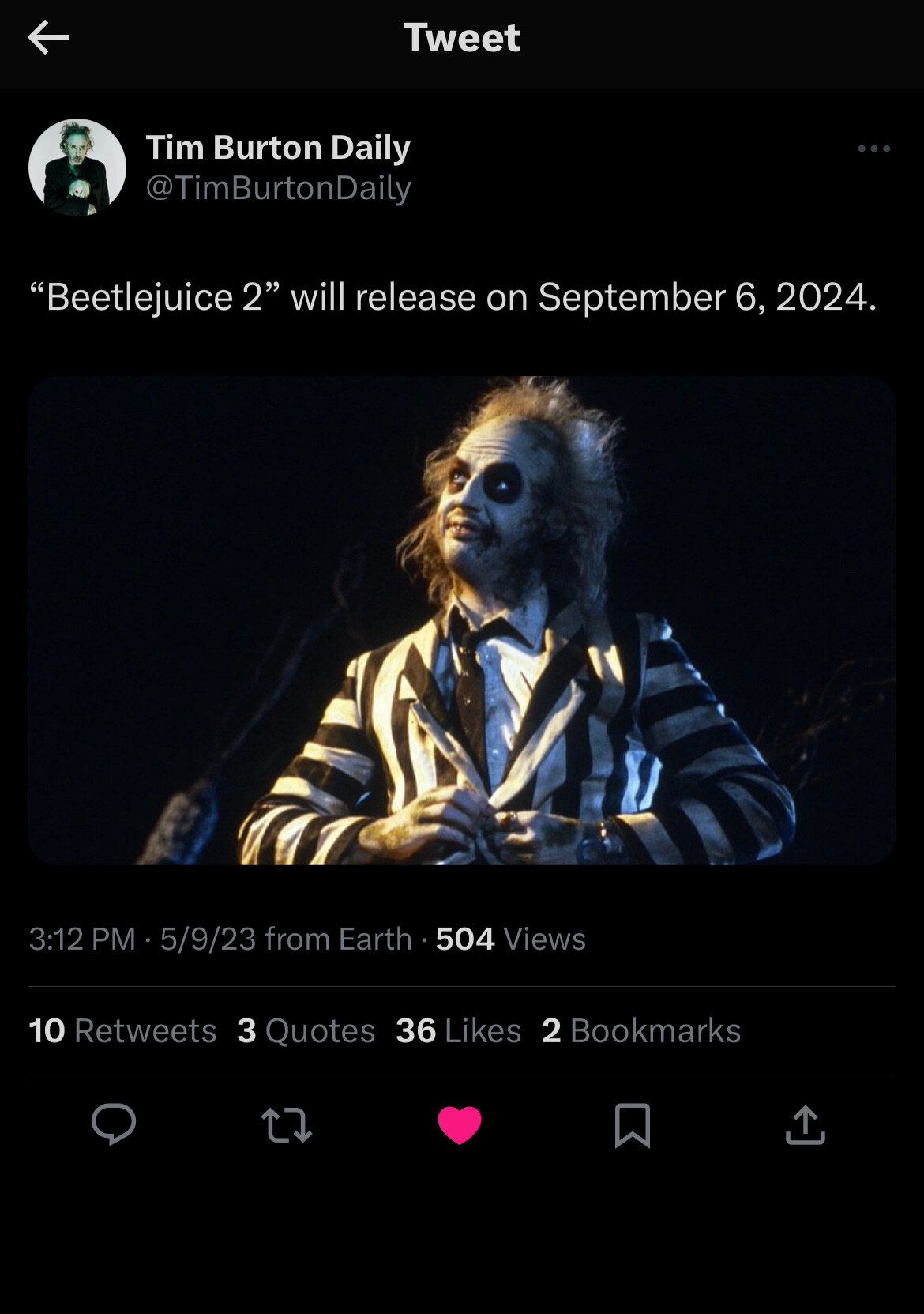
Task: Open the three-dot menu on the tweet
Action: coord(873,149)
